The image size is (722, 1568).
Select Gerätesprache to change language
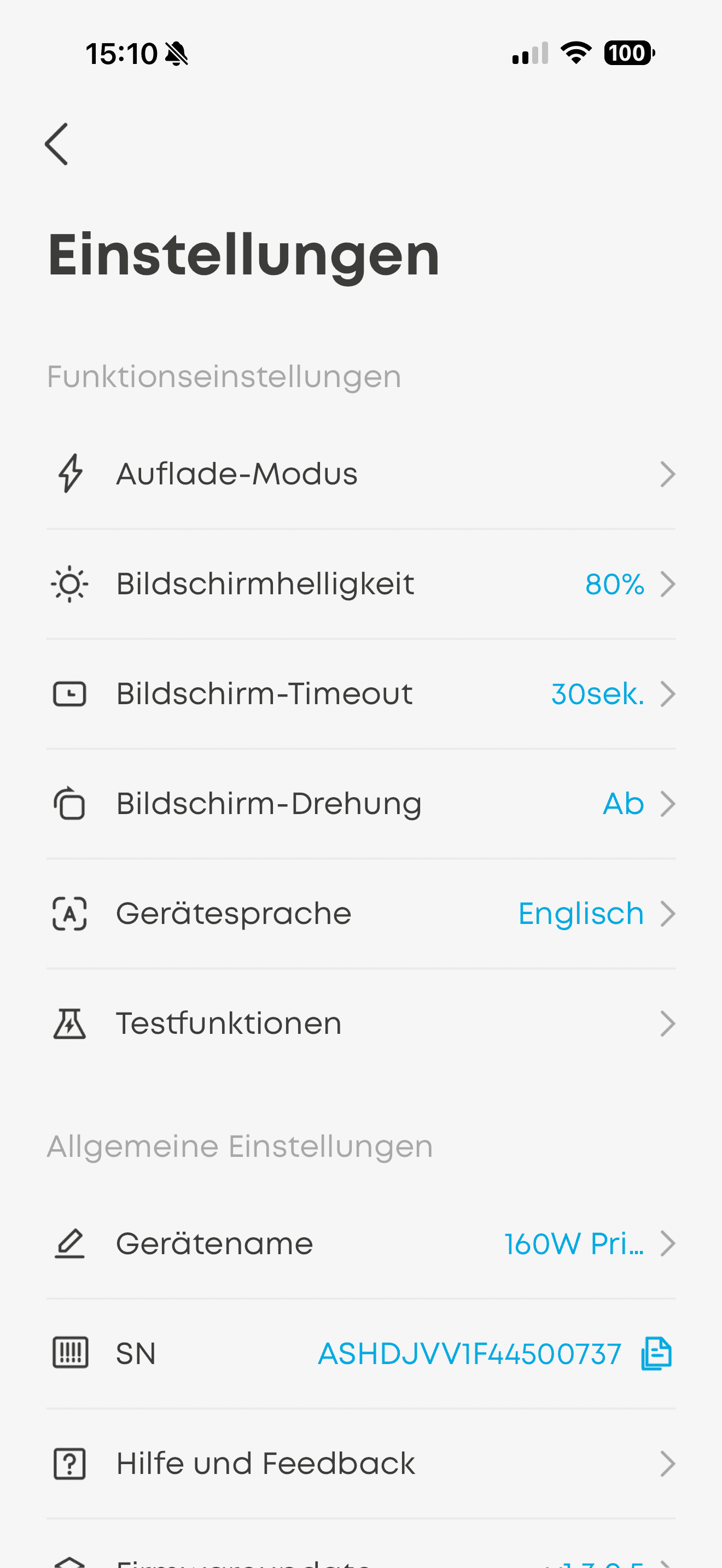coord(360,914)
